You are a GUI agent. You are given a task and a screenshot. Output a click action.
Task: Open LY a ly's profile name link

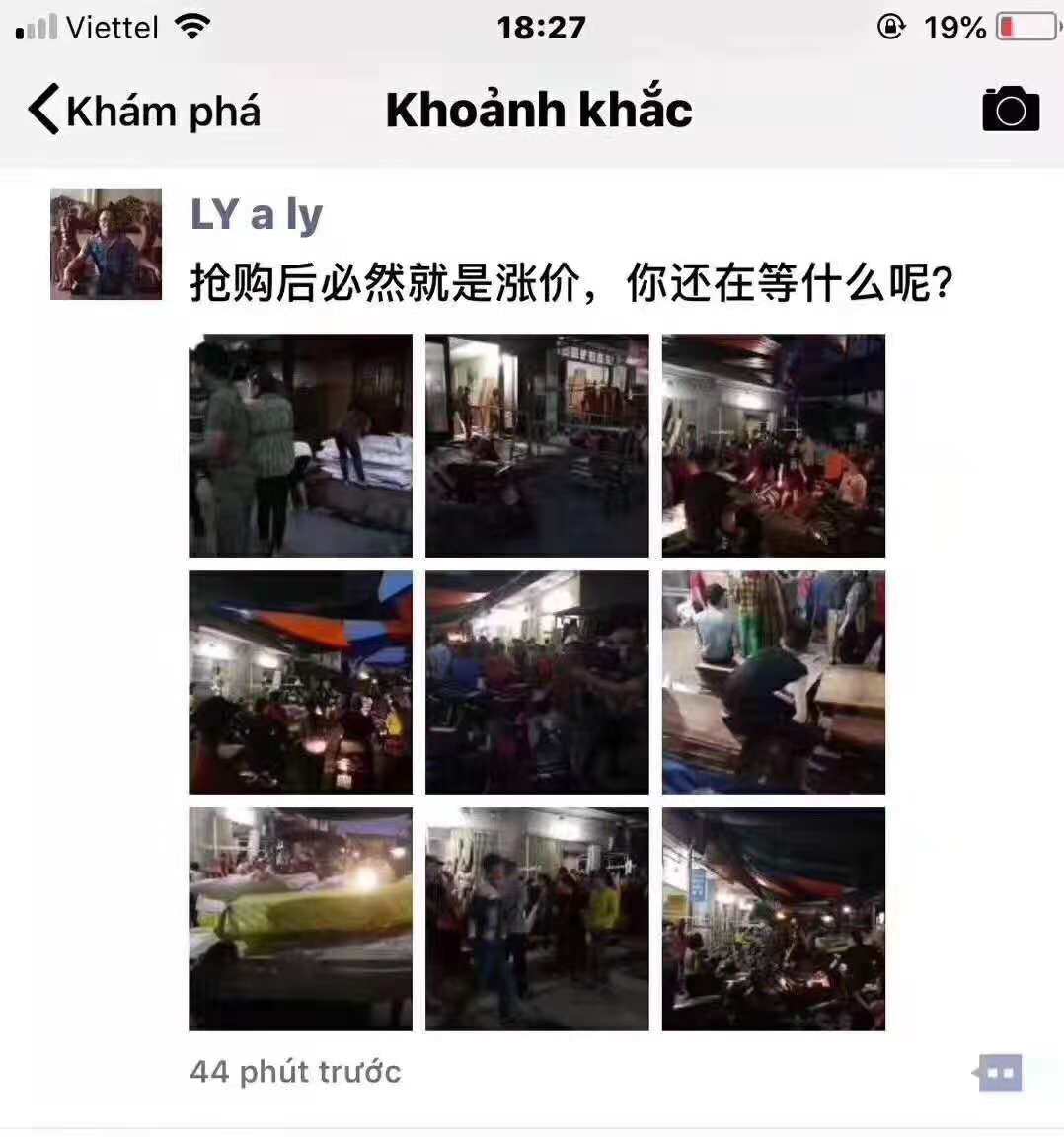[257, 215]
